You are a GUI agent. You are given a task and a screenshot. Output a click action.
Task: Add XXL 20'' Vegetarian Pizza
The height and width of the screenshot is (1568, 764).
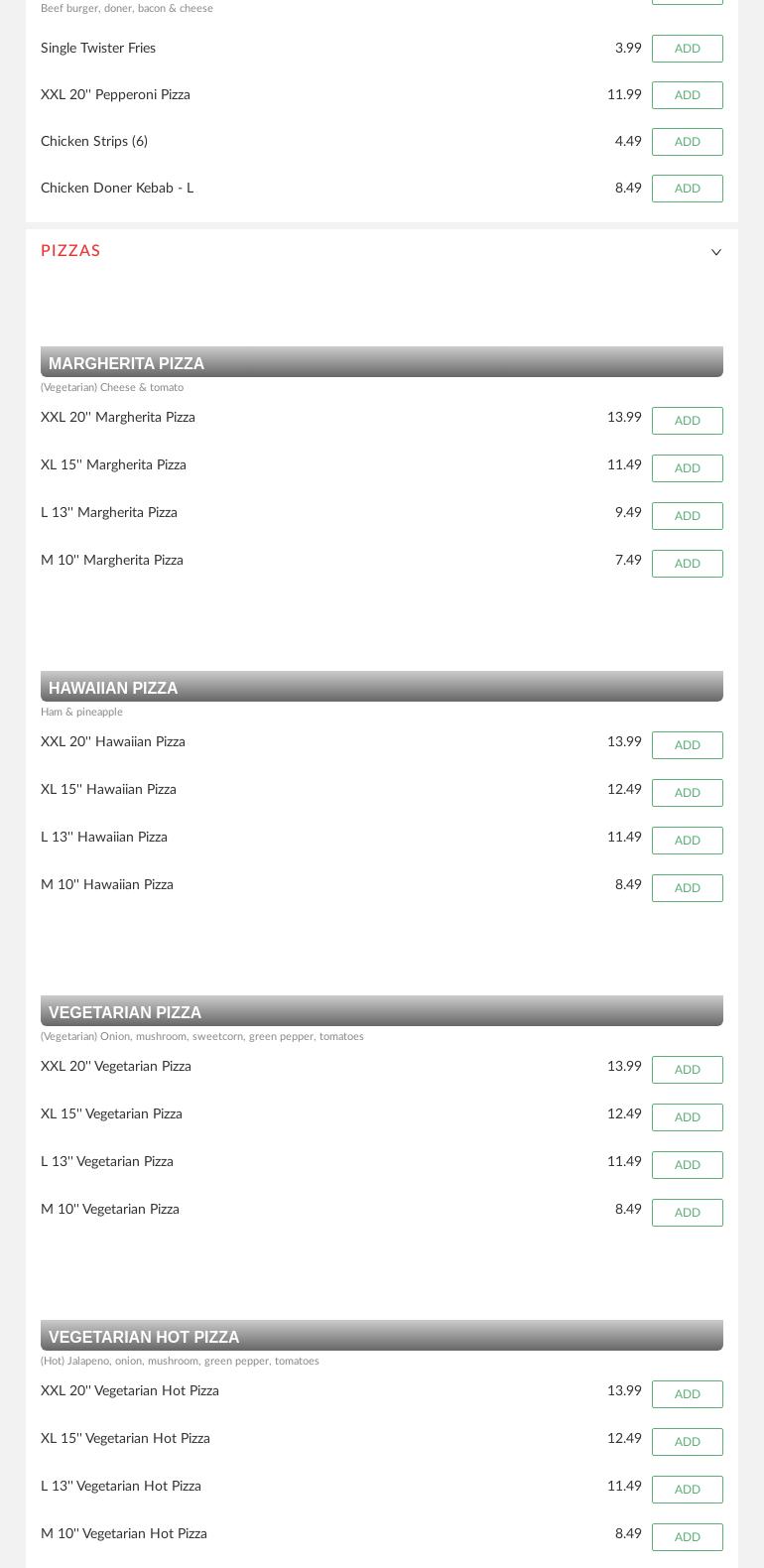688,1070
